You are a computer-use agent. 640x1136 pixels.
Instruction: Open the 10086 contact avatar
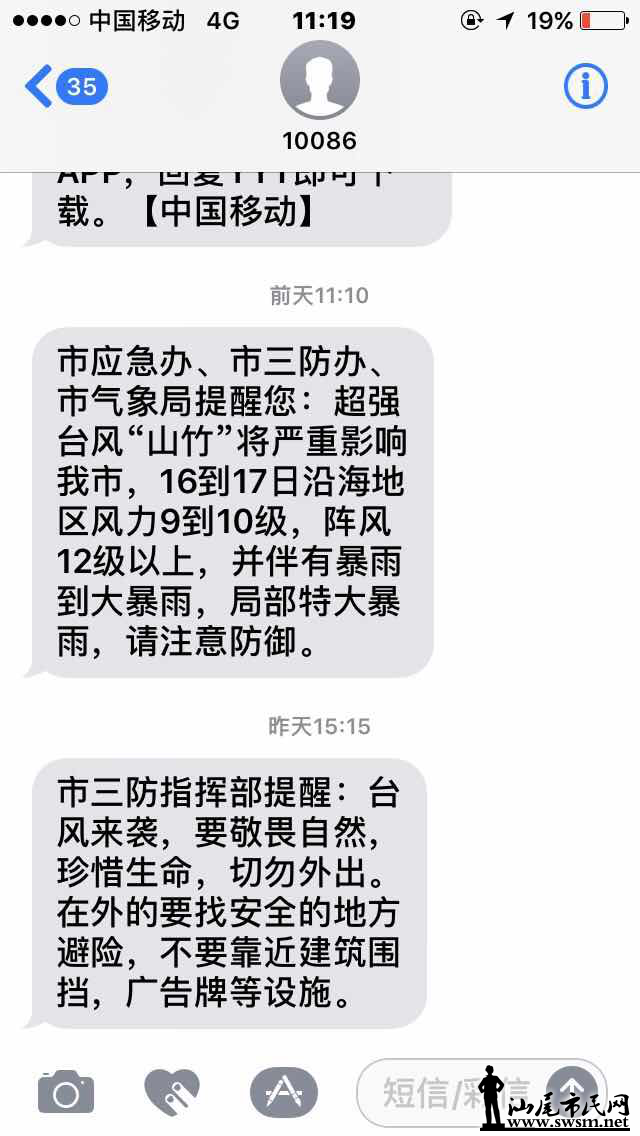coord(319,81)
